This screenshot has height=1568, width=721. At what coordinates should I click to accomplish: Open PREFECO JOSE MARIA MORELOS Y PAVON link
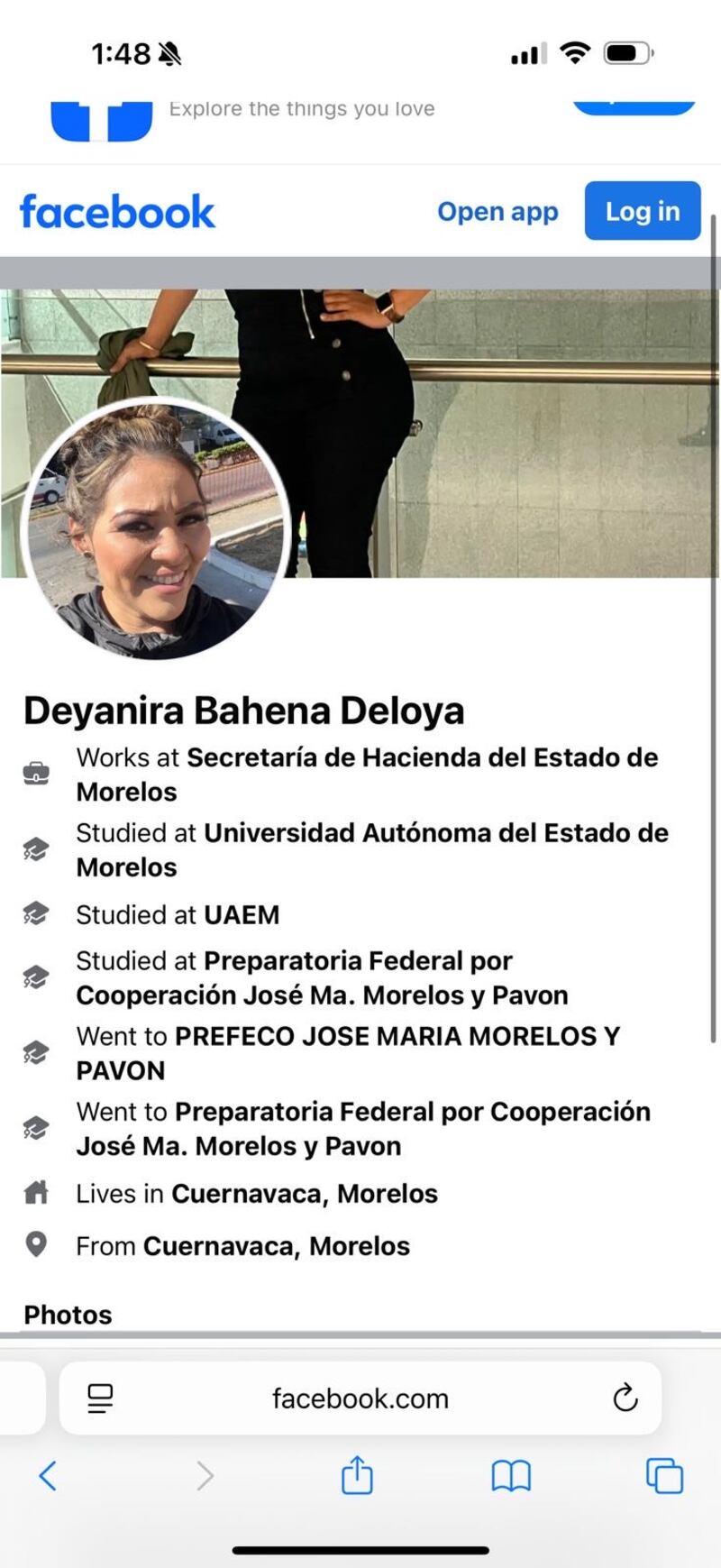[x=397, y=1037]
